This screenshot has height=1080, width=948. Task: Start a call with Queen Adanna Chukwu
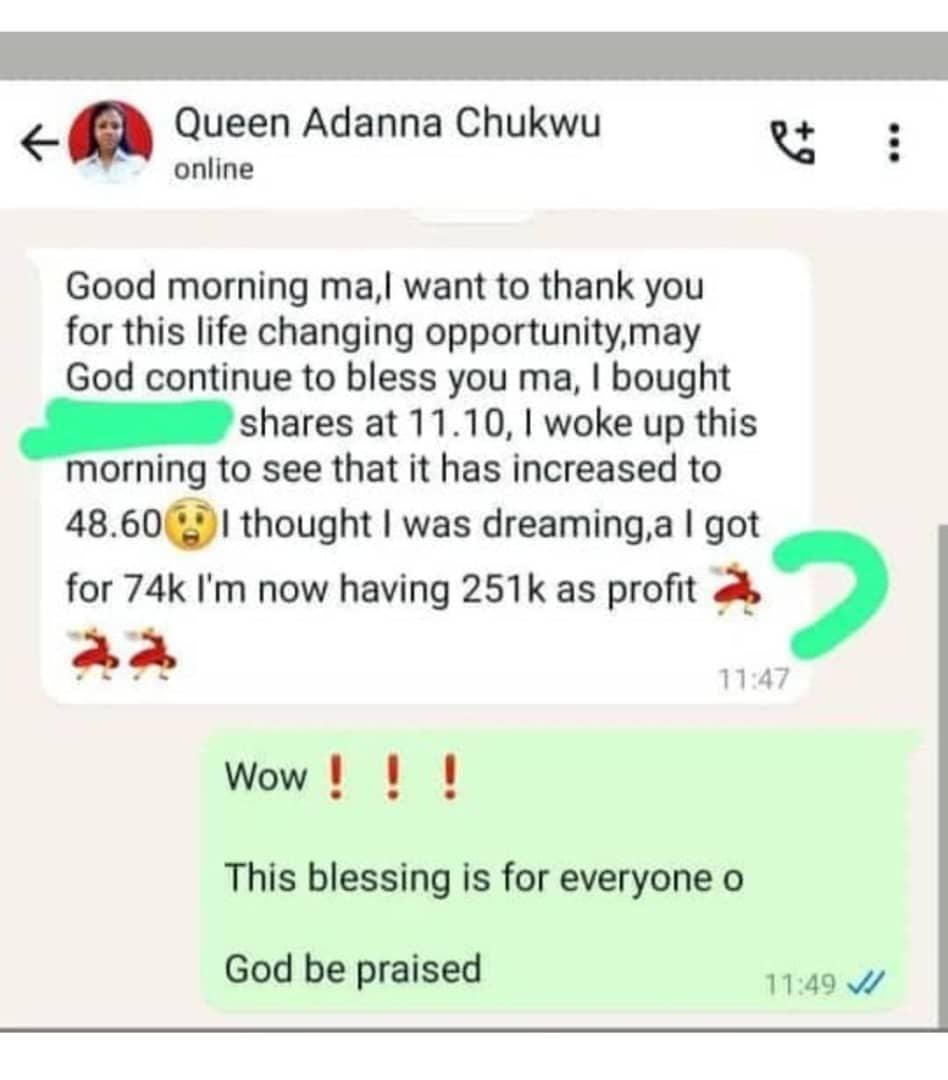[792, 142]
